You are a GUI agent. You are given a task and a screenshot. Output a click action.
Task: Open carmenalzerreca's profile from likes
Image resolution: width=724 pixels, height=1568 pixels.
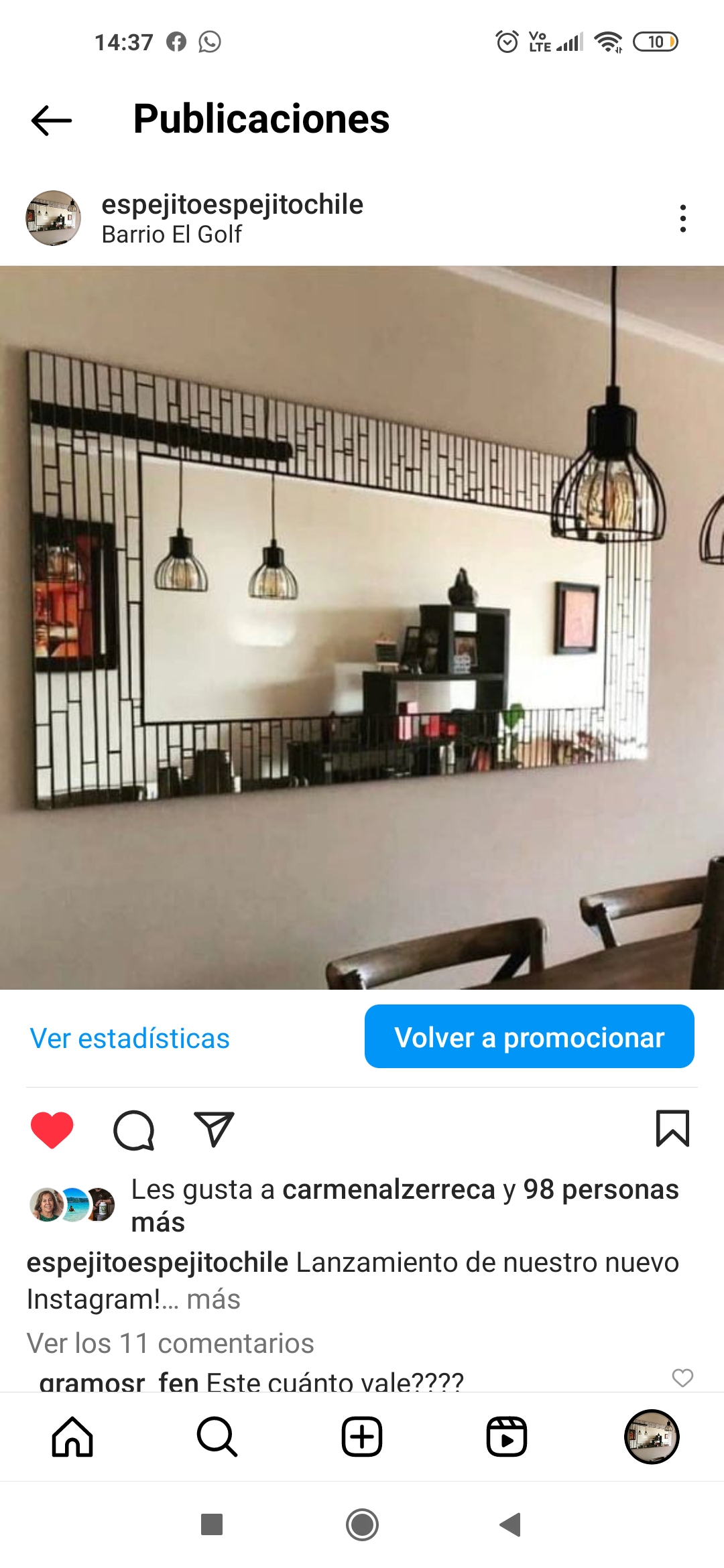tap(388, 1190)
